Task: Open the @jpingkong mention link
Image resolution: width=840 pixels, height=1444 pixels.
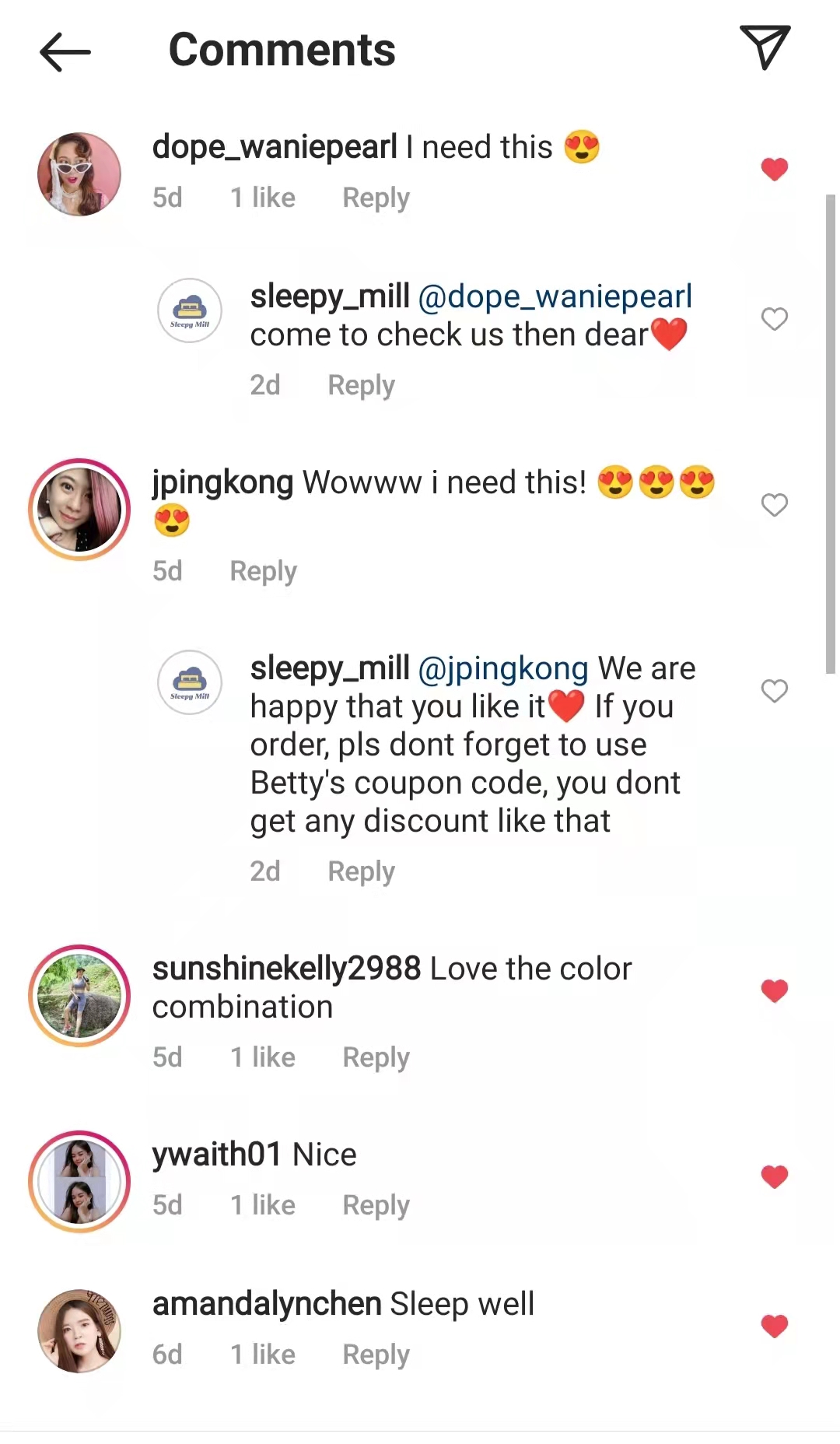Action: 502,668
